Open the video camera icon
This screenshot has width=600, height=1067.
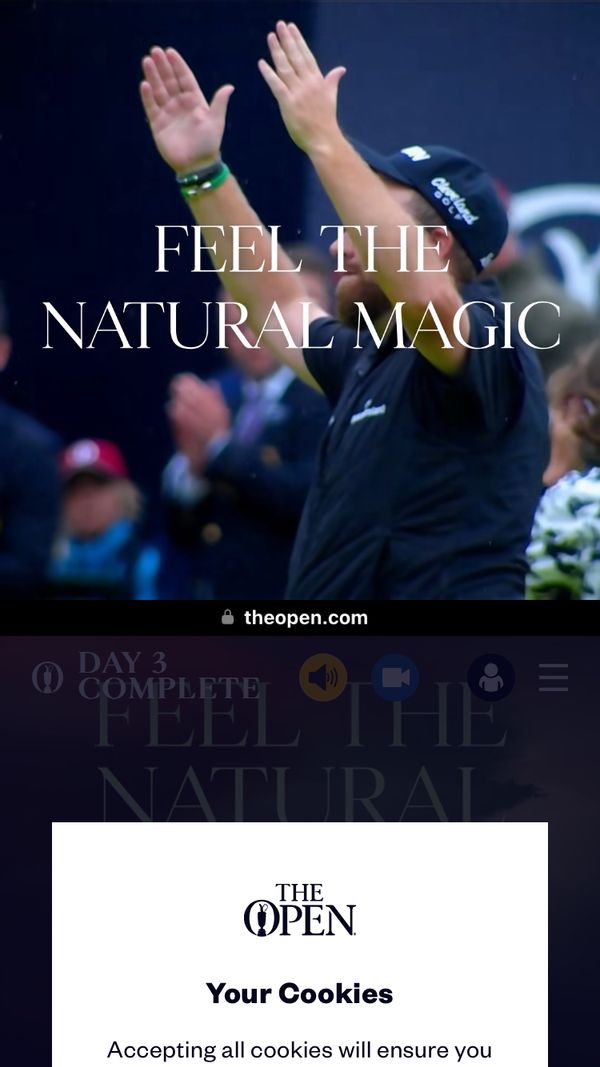click(x=395, y=677)
